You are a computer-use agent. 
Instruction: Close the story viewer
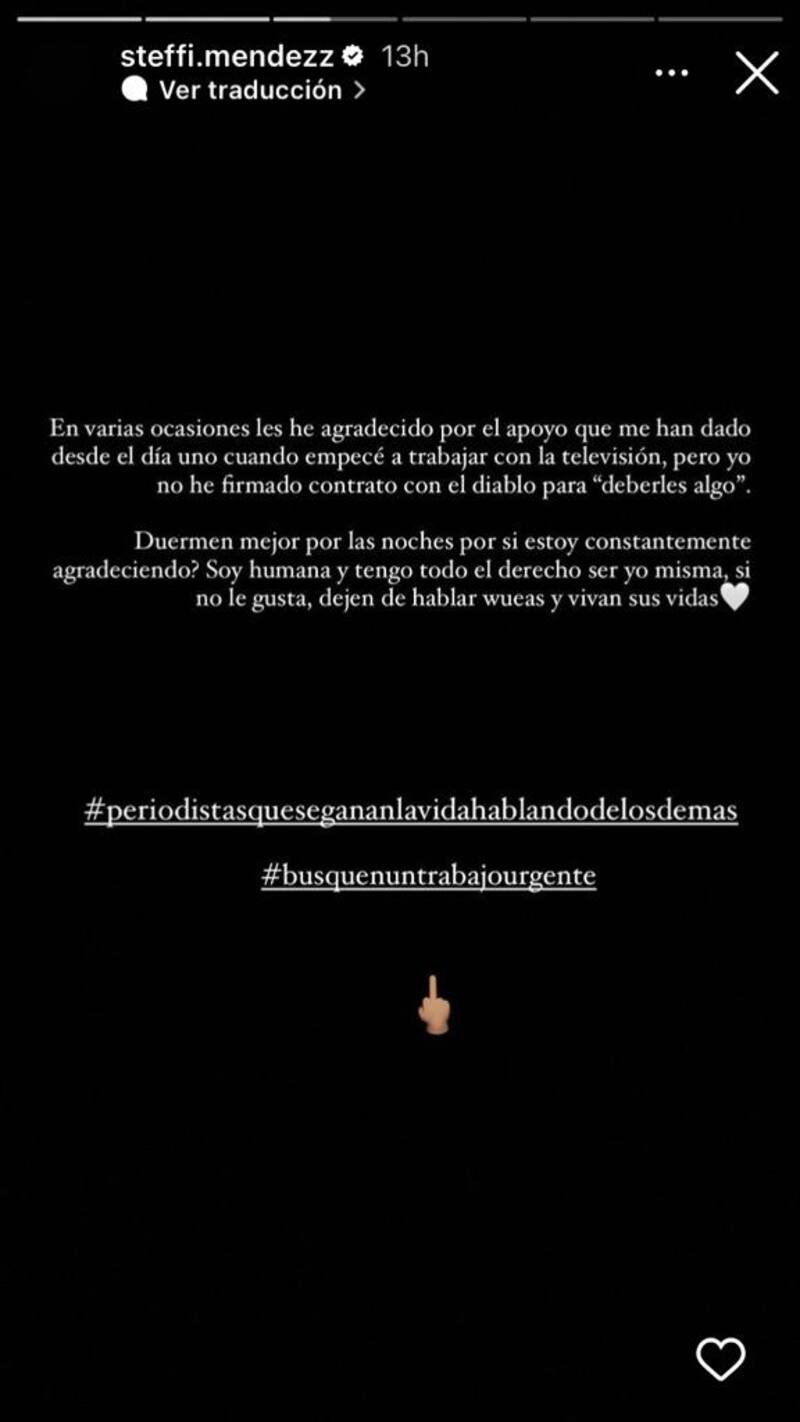coord(757,73)
